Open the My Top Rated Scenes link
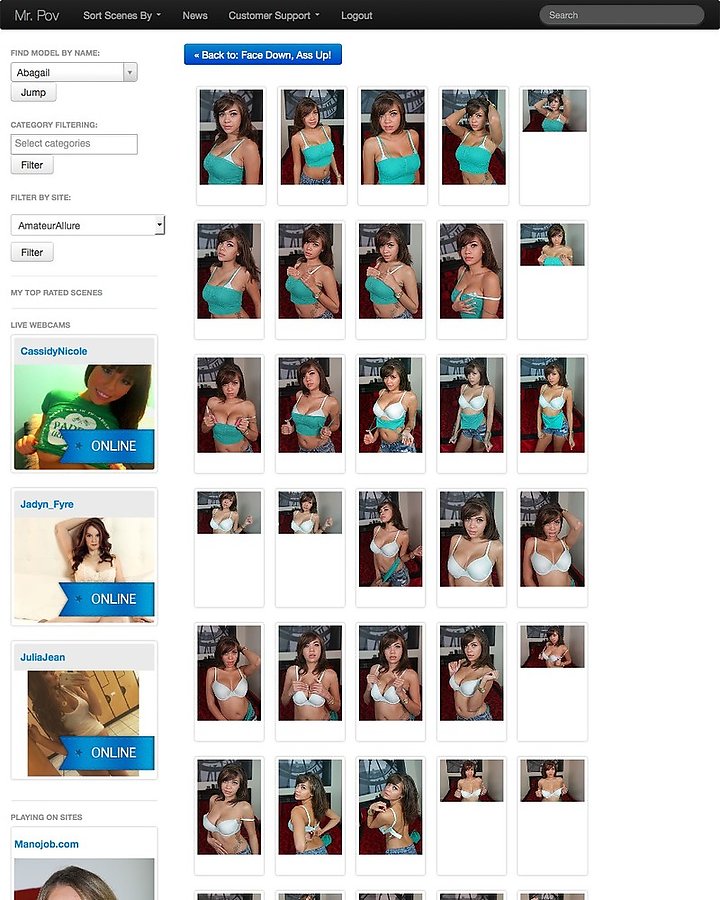This screenshot has height=900, width=720. point(56,293)
